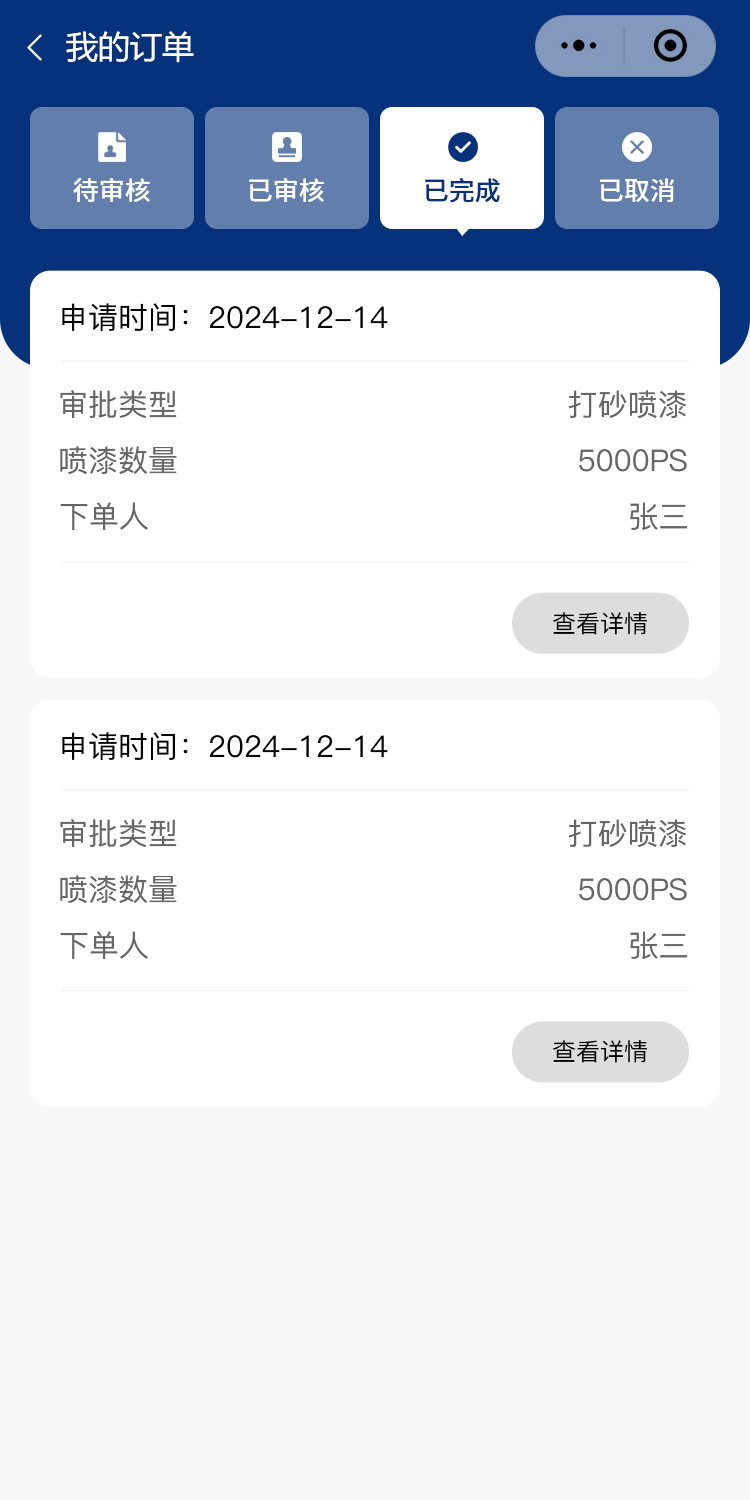The width and height of the screenshot is (750, 1500).
Task: Switch to the 待审核 tab
Action: click(112, 168)
